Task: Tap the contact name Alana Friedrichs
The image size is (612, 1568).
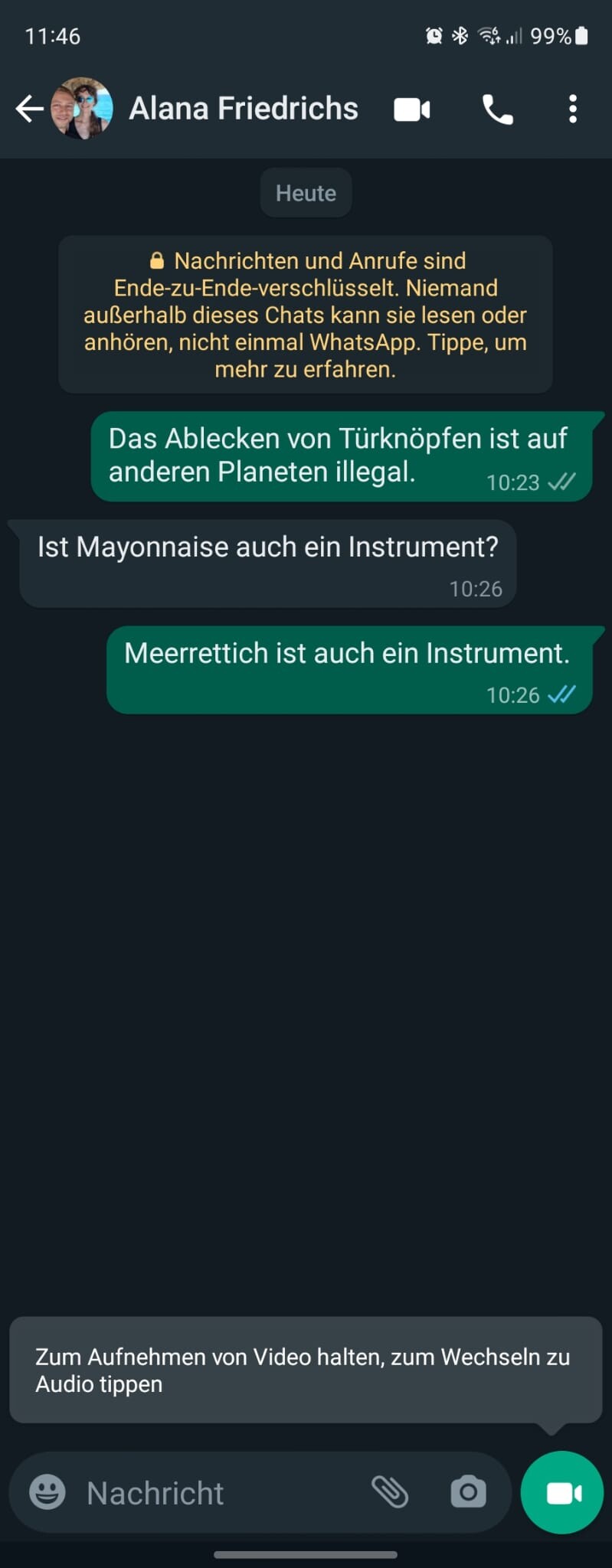Action: pyautogui.click(x=243, y=108)
